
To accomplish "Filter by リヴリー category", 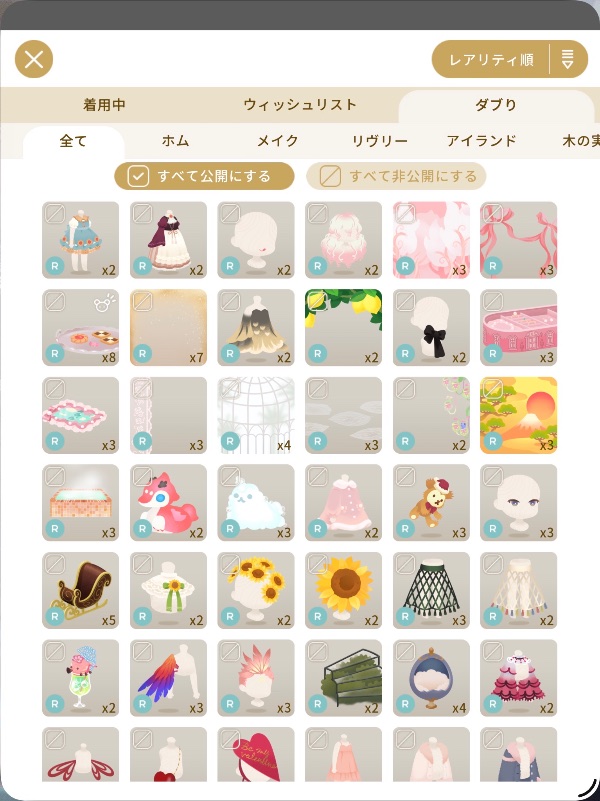I will [379, 141].
